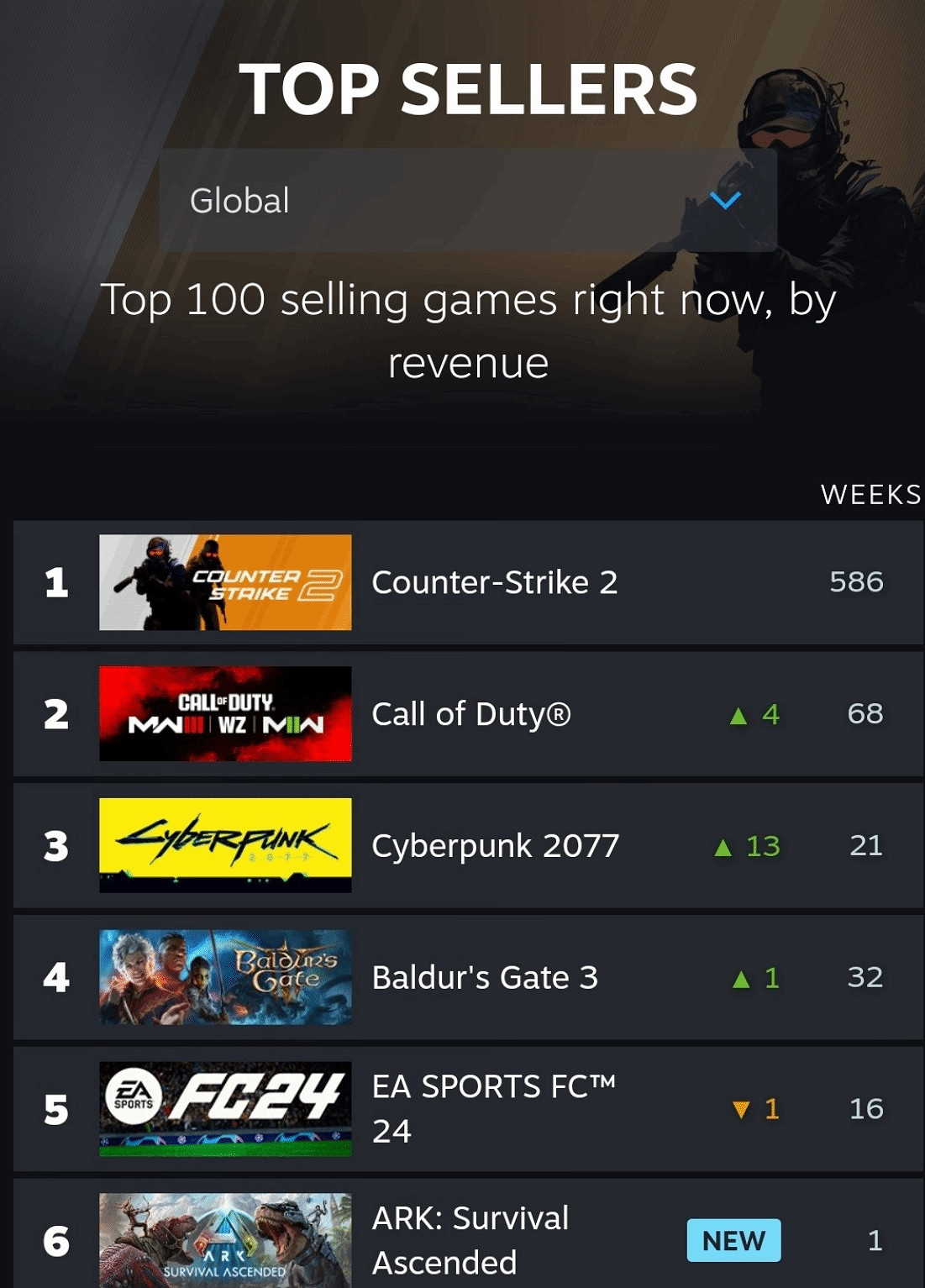Click the Baldur's Gate 3 title link
925x1288 pixels.
pyautogui.click(x=483, y=977)
